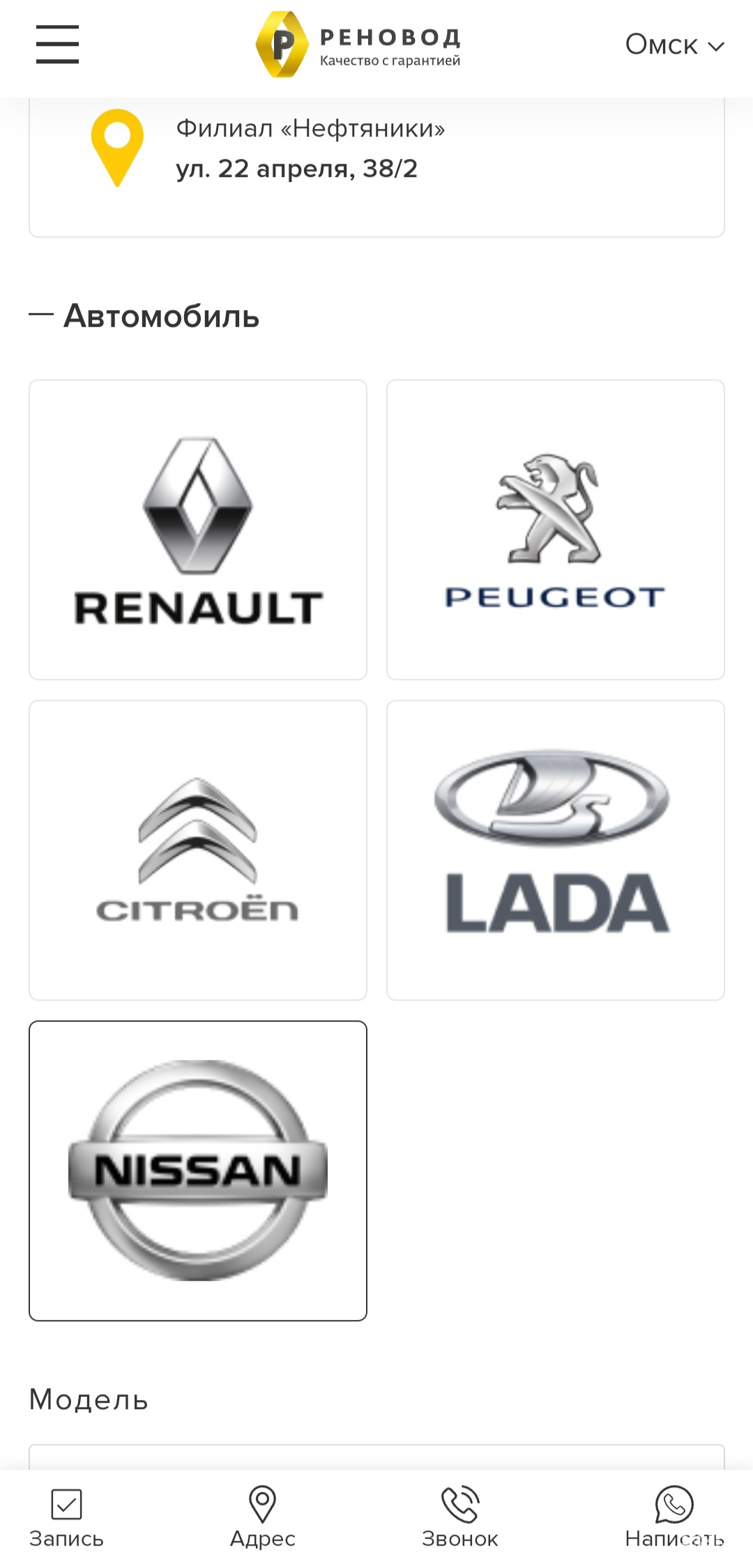The height and width of the screenshot is (1568, 753).
Task: Choose Peugeot as the car brand
Action: coord(556,530)
